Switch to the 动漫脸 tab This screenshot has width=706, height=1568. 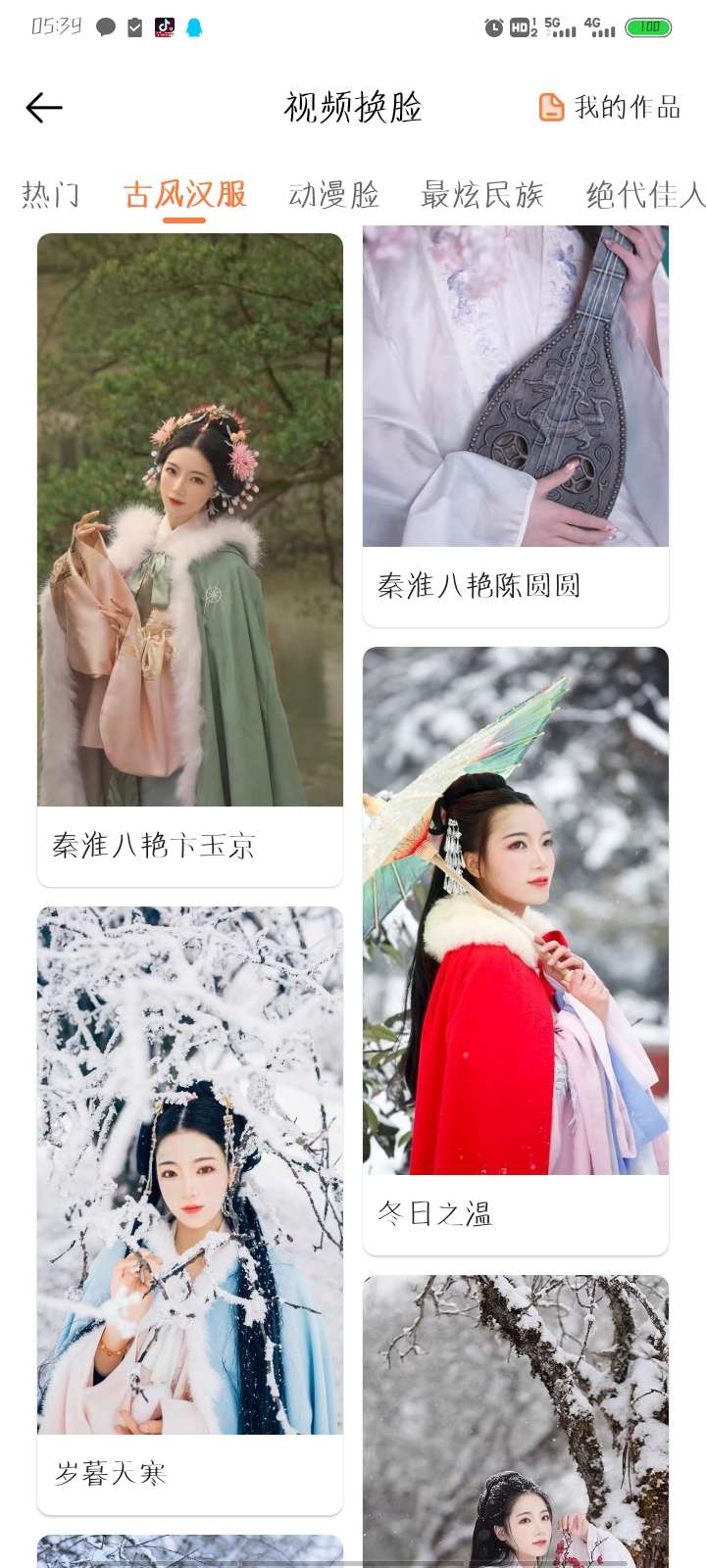[333, 195]
